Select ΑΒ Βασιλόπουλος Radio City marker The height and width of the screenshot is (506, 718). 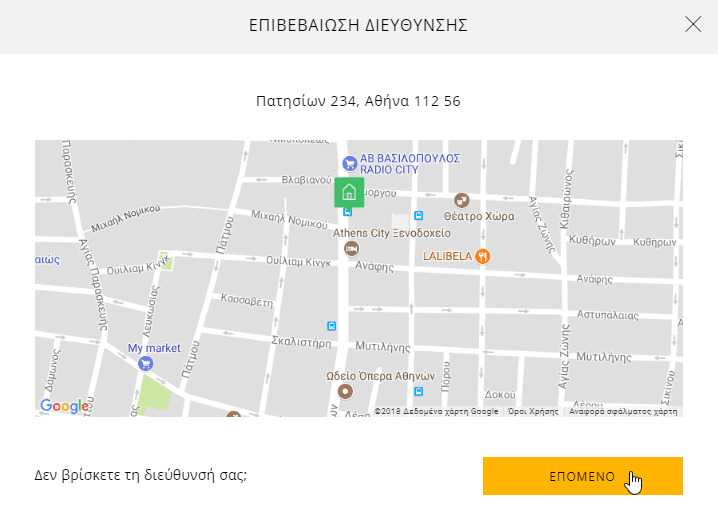[350, 164]
